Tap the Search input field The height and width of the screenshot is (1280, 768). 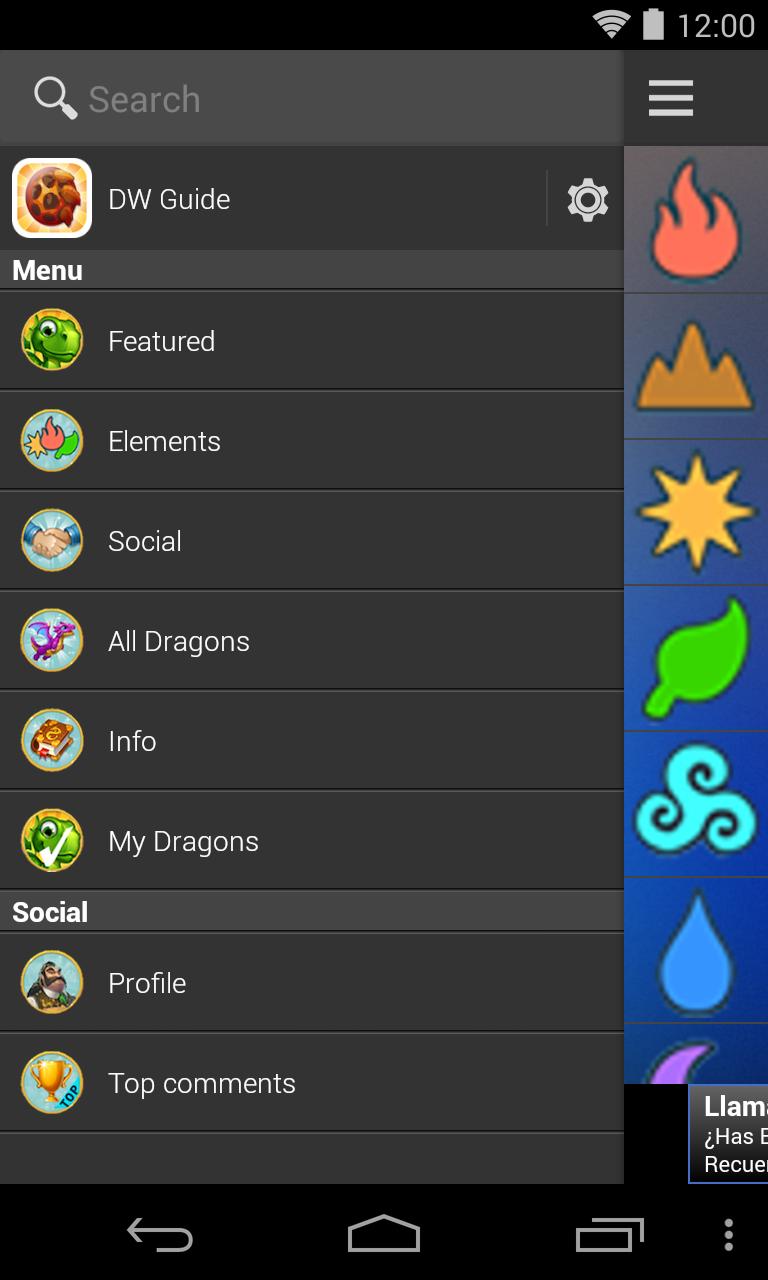[x=300, y=97]
